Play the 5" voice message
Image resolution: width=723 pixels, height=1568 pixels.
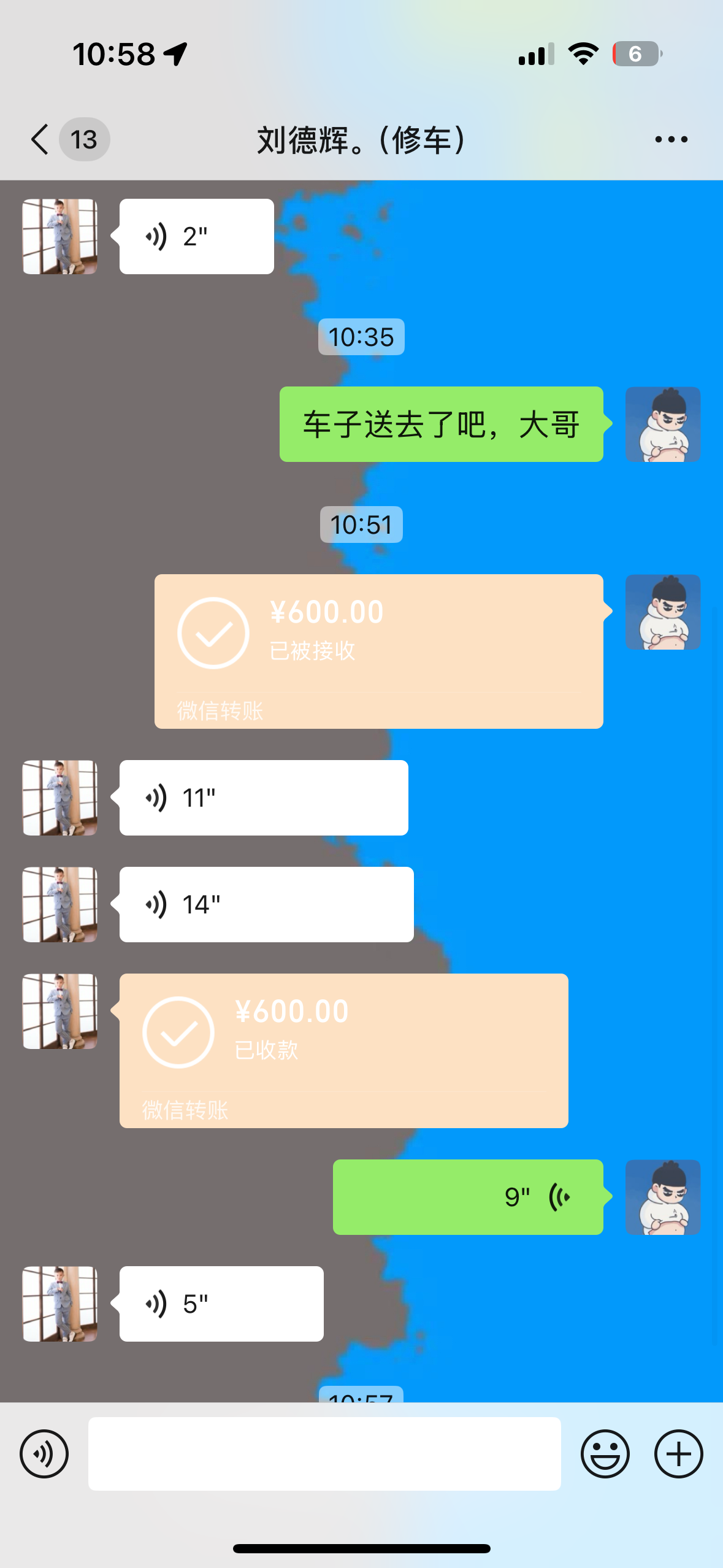[x=221, y=1304]
